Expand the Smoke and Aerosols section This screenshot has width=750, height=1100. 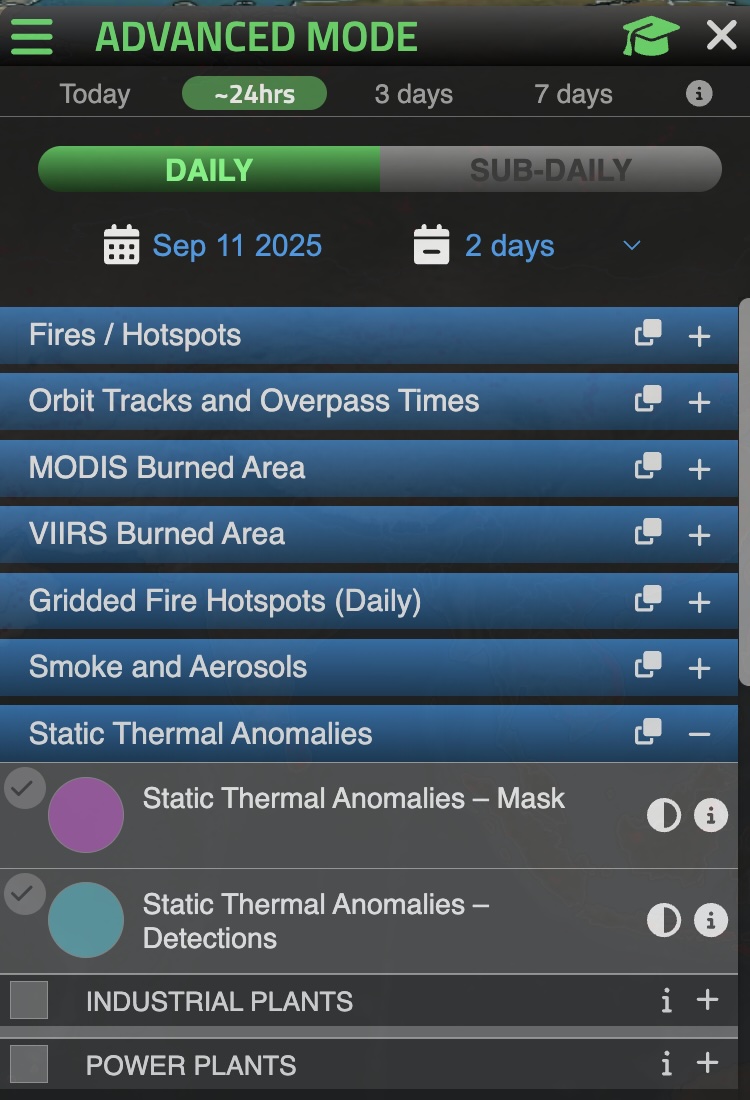(x=699, y=668)
